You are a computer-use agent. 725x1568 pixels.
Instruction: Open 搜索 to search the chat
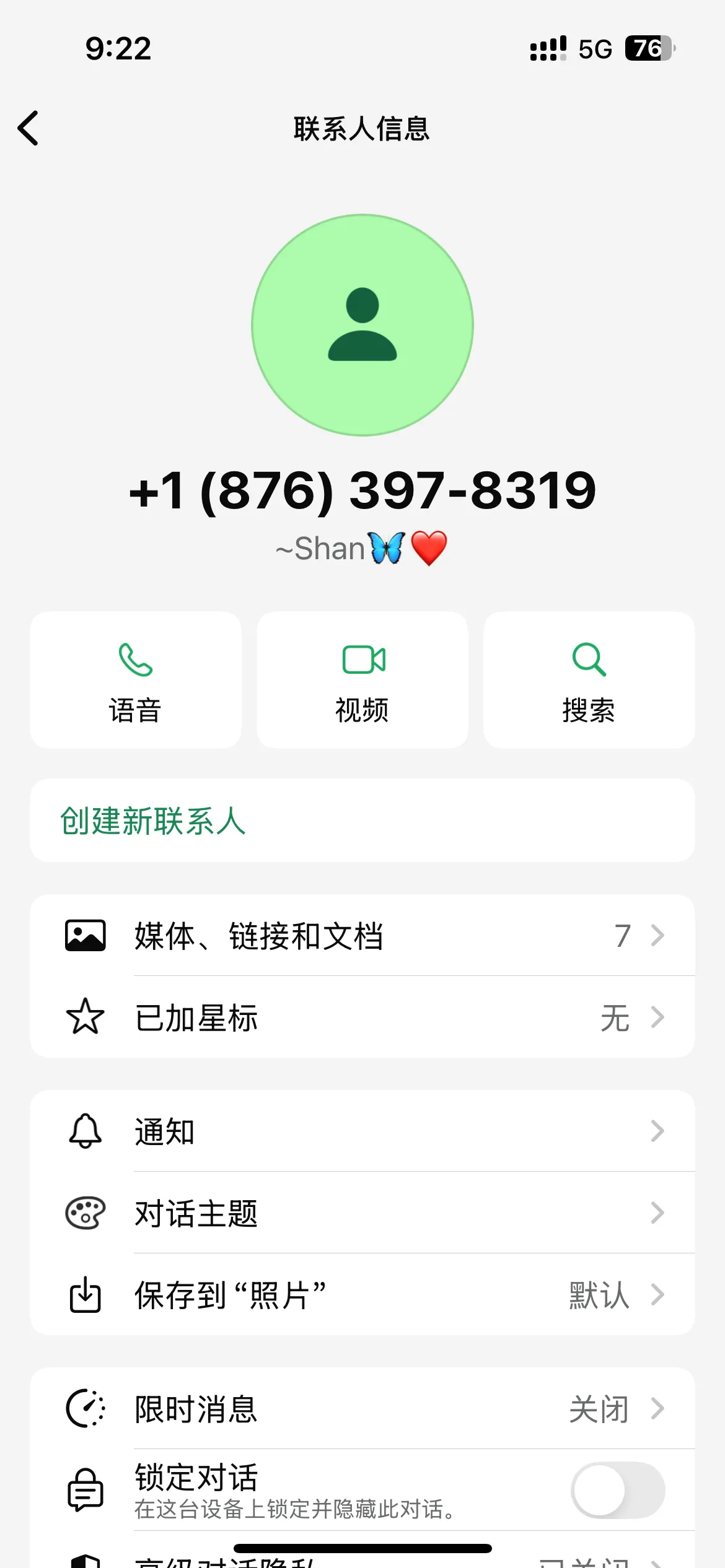[x=589, y=680]
